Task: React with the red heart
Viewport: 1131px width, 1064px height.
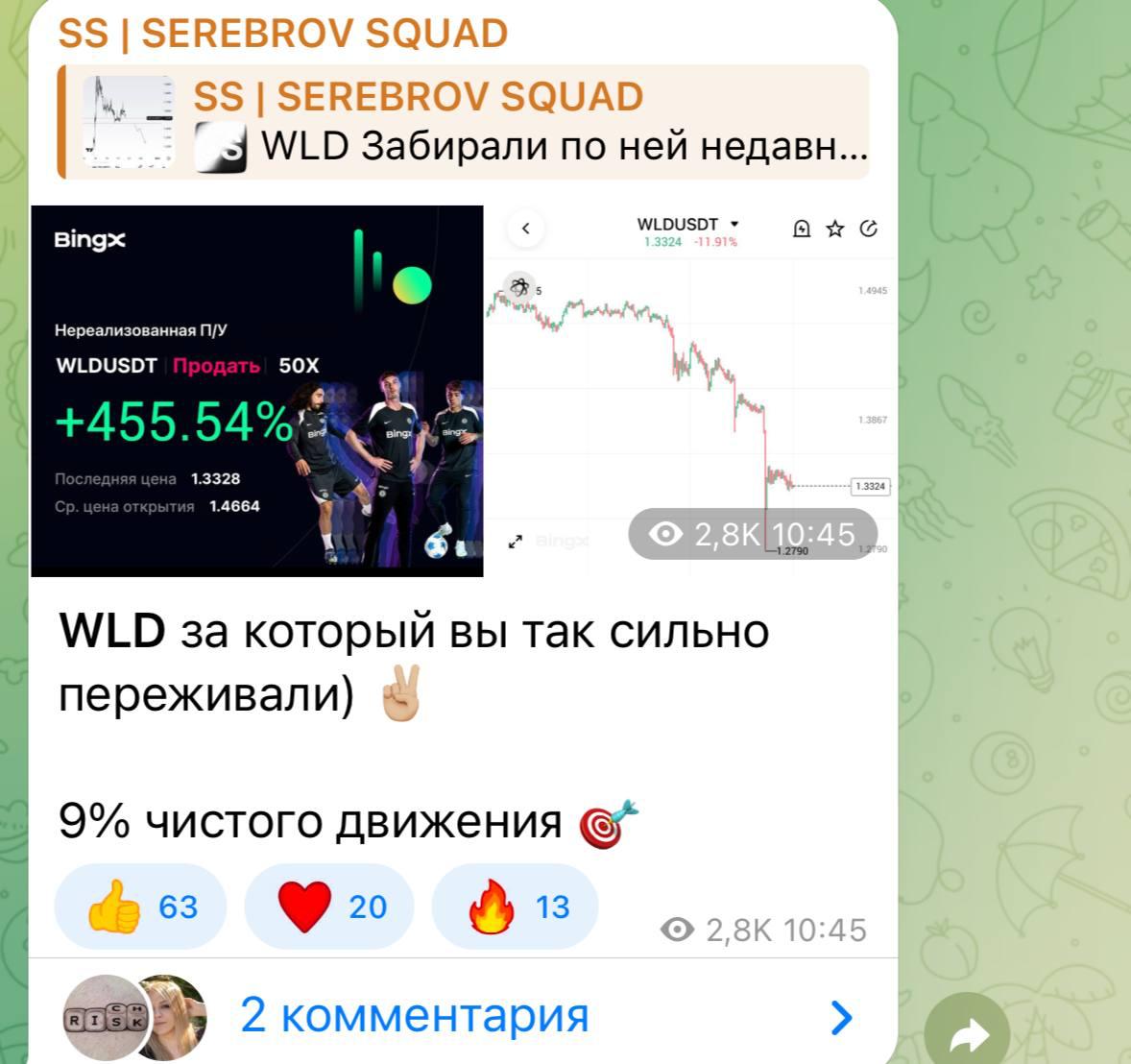Action: coord(329,907)
